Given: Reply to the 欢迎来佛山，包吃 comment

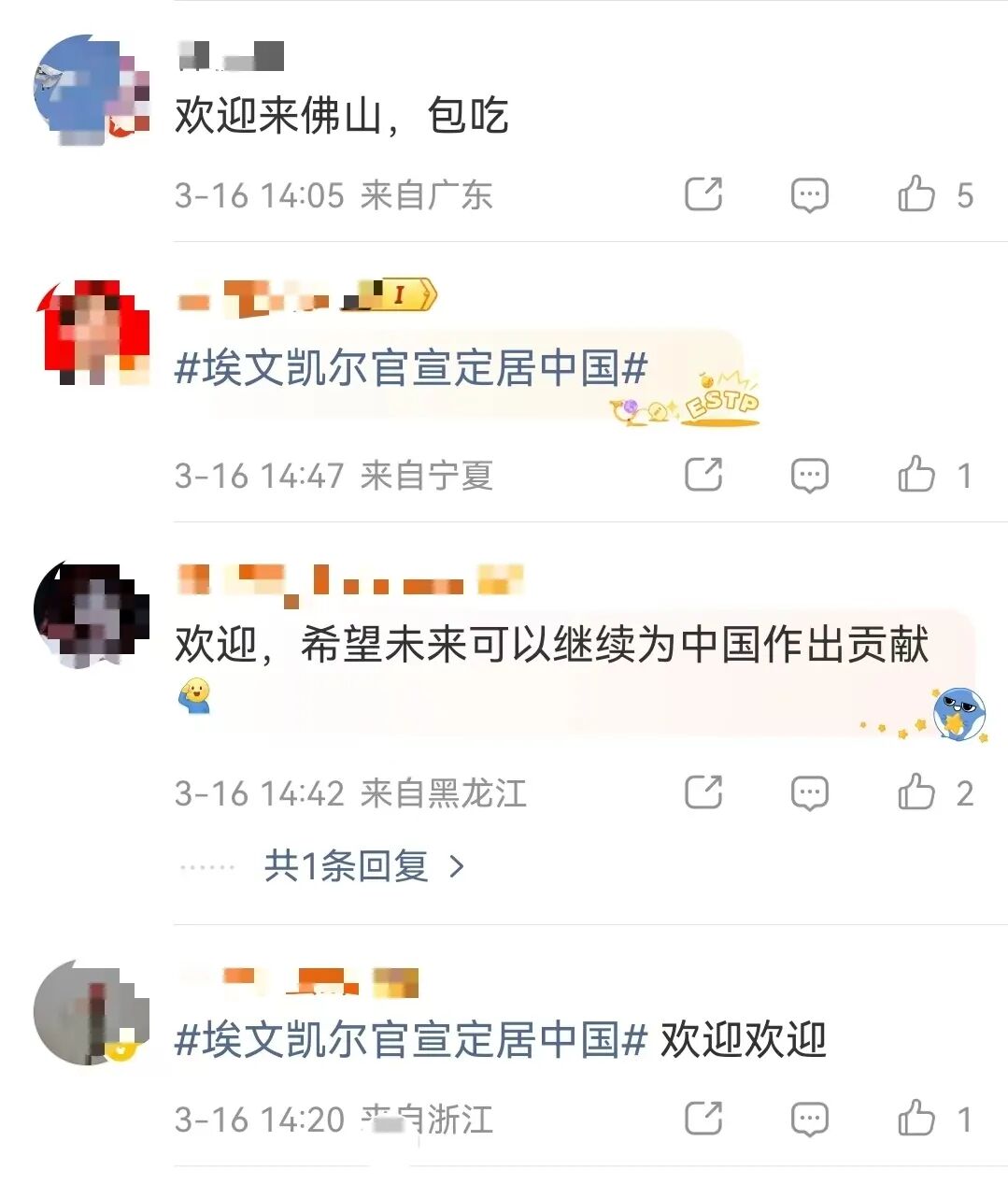Looking at the screenshot, I should (809, 194).
